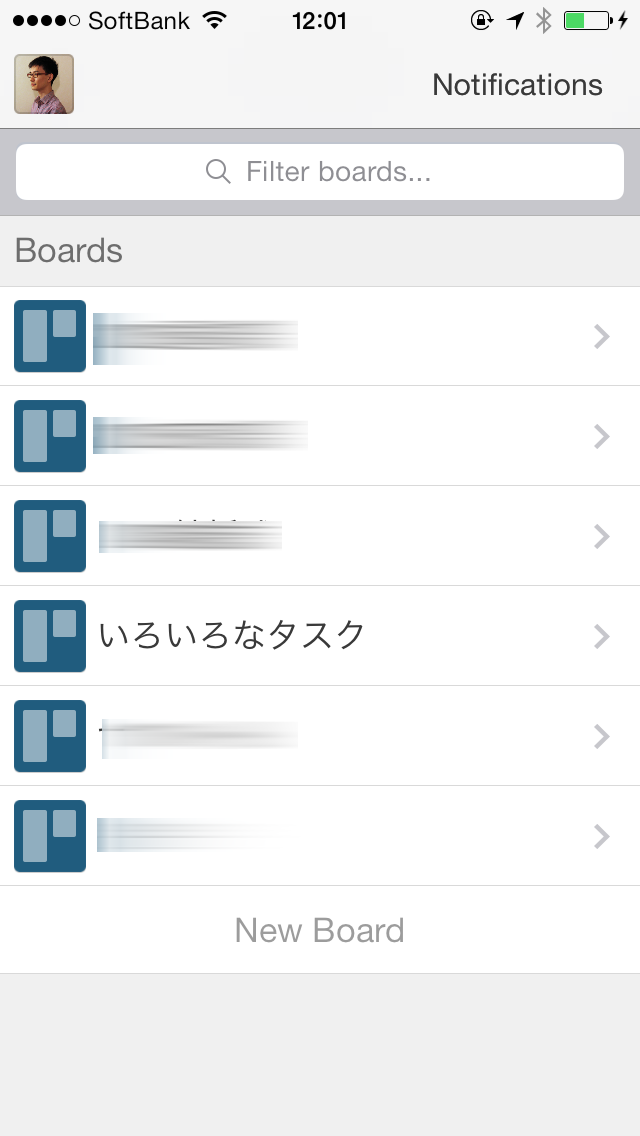Open Notifications
Screen dimensions: 640x1136
pos(516,85)
